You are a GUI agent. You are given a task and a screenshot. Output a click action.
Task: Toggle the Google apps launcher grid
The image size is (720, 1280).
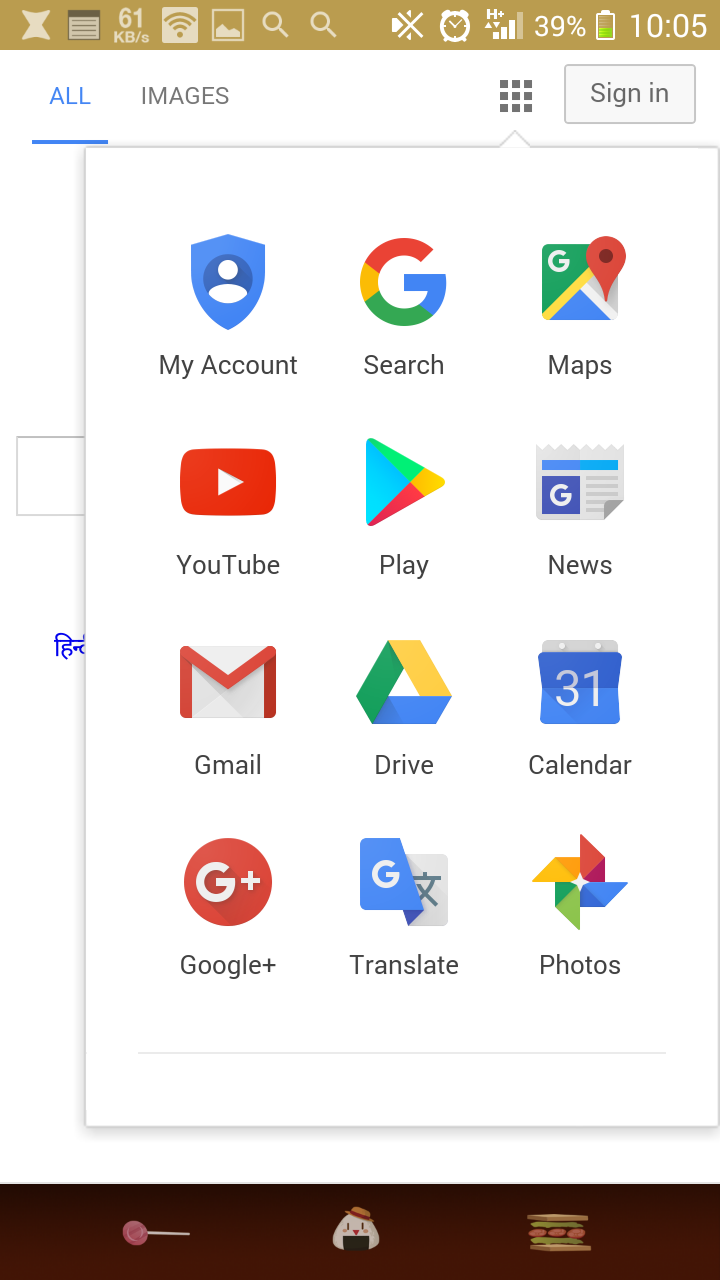point(514,96)
